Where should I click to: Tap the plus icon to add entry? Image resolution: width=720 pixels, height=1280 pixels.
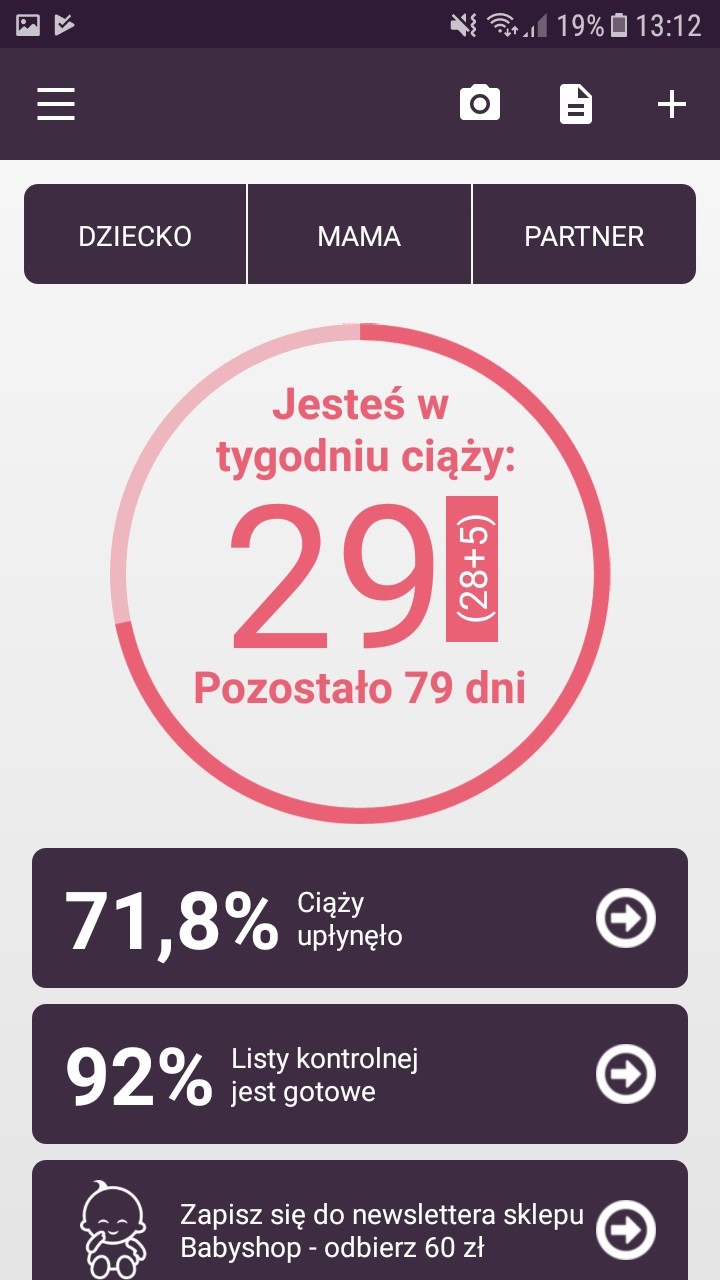672,104
